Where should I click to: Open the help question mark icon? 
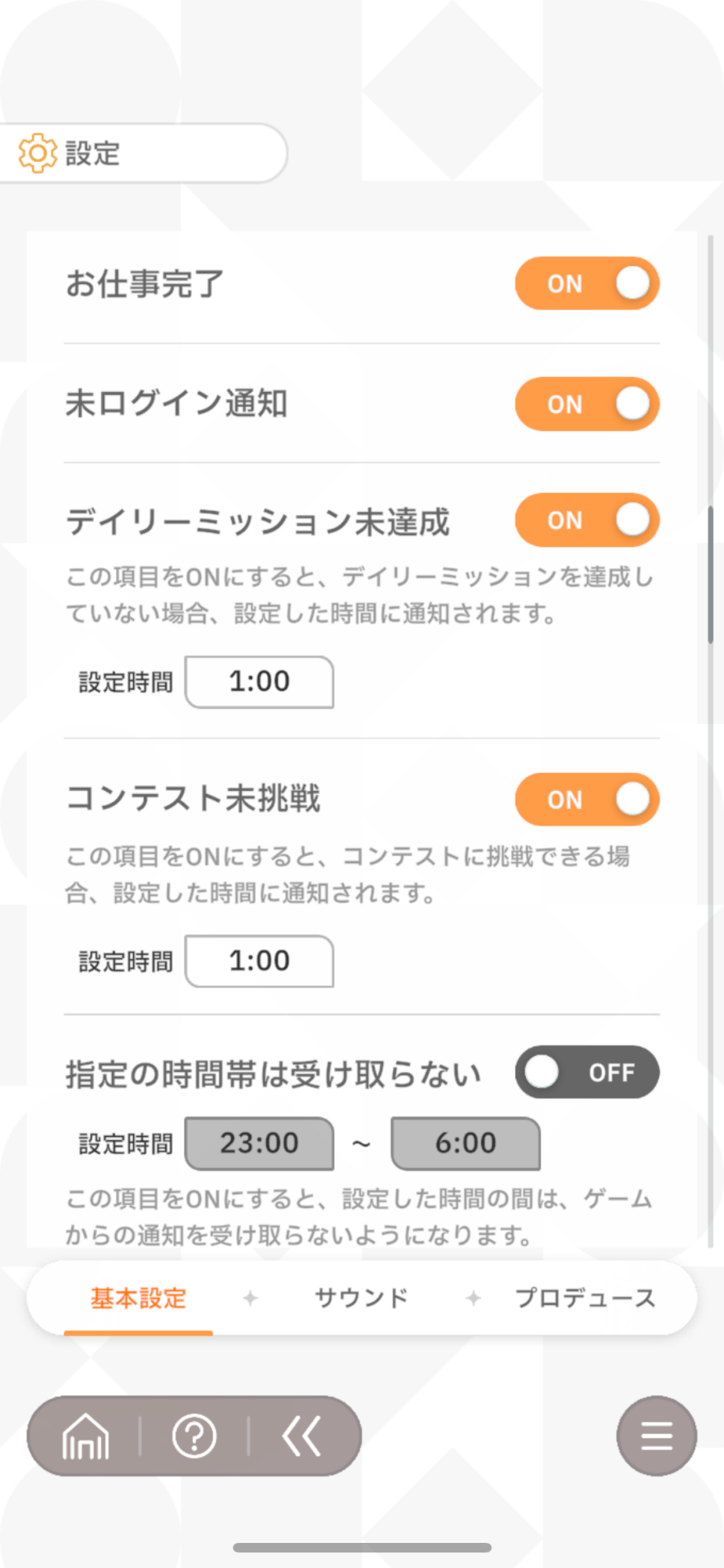click(x=194, y=1436)
